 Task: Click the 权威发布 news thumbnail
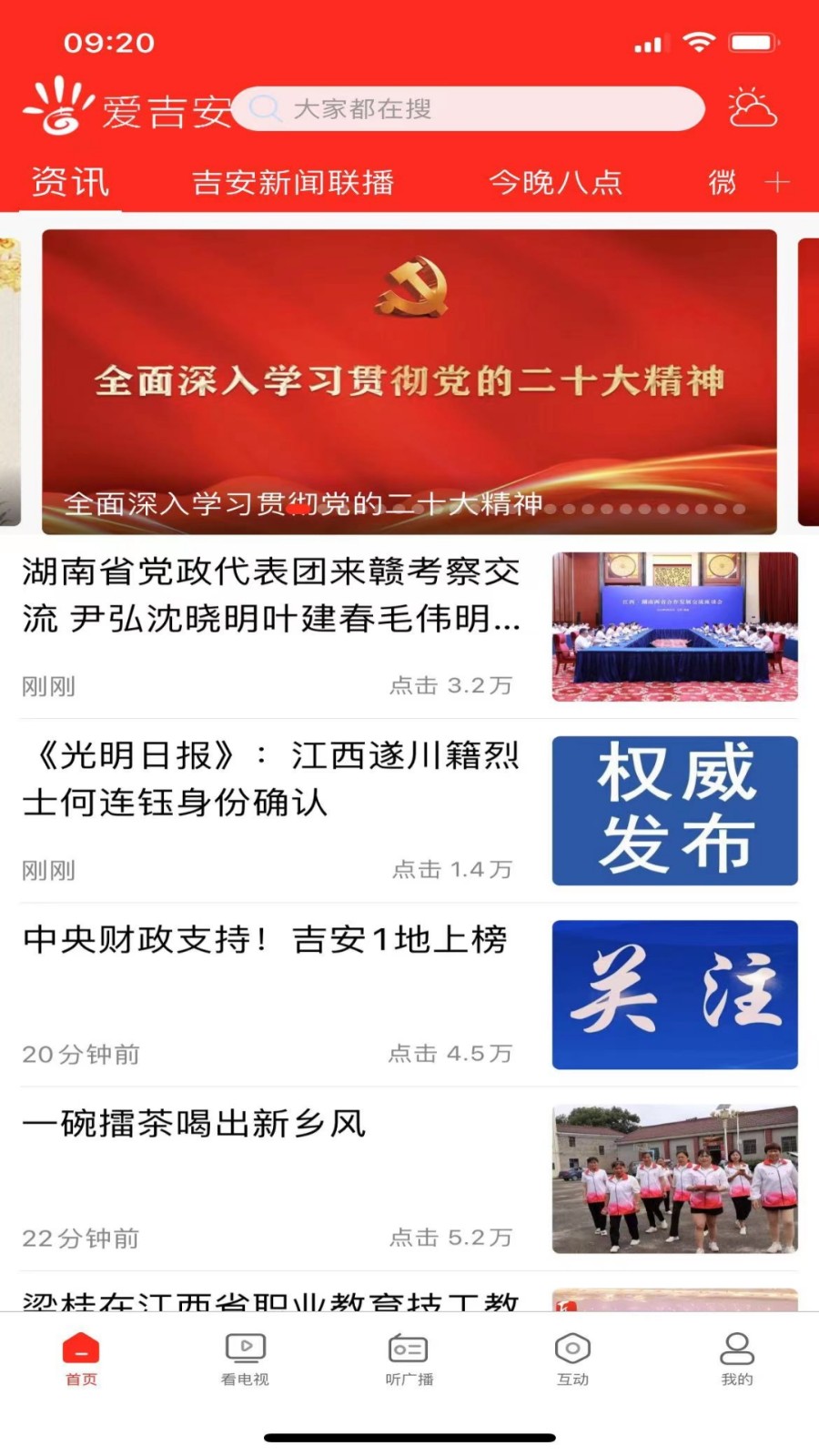point(674,810)
